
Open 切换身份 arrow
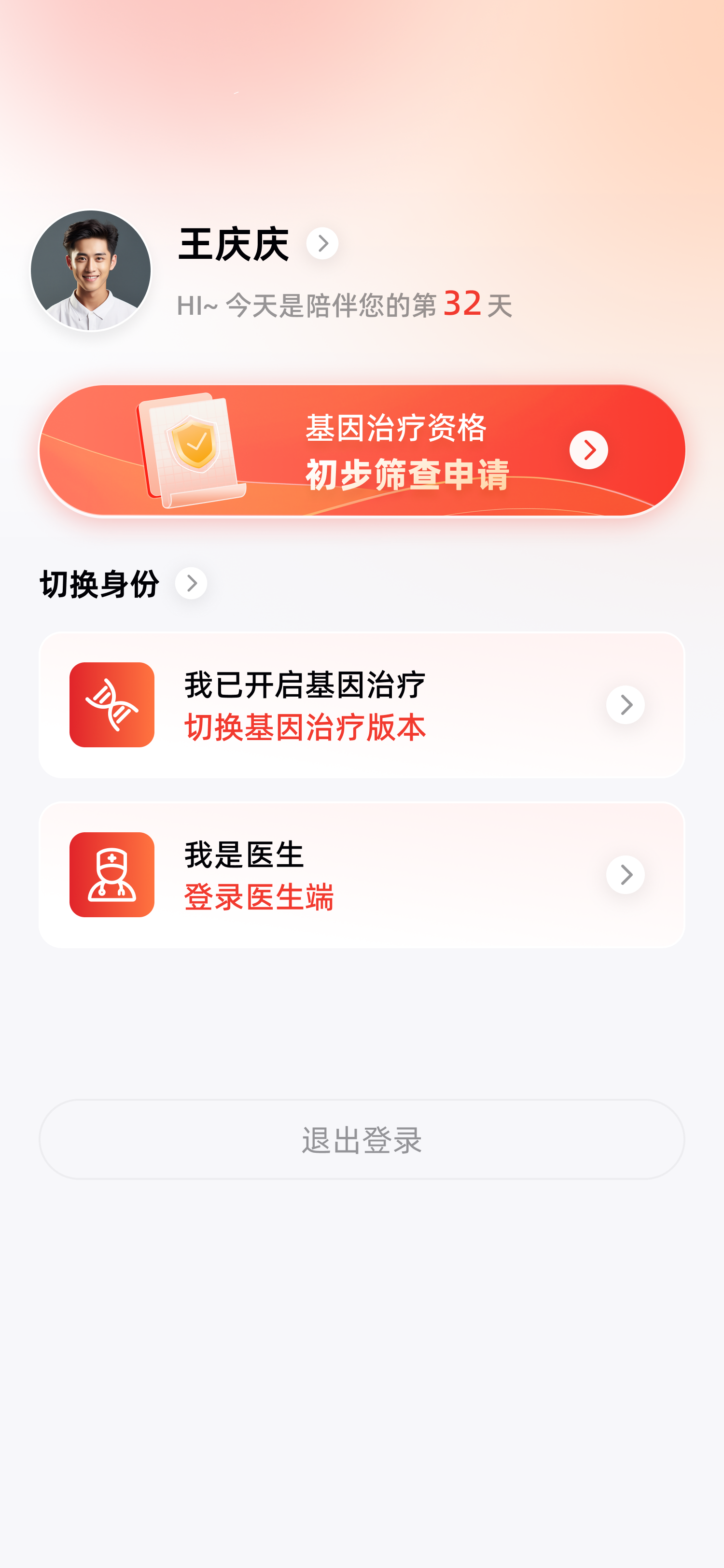[191, 583]
